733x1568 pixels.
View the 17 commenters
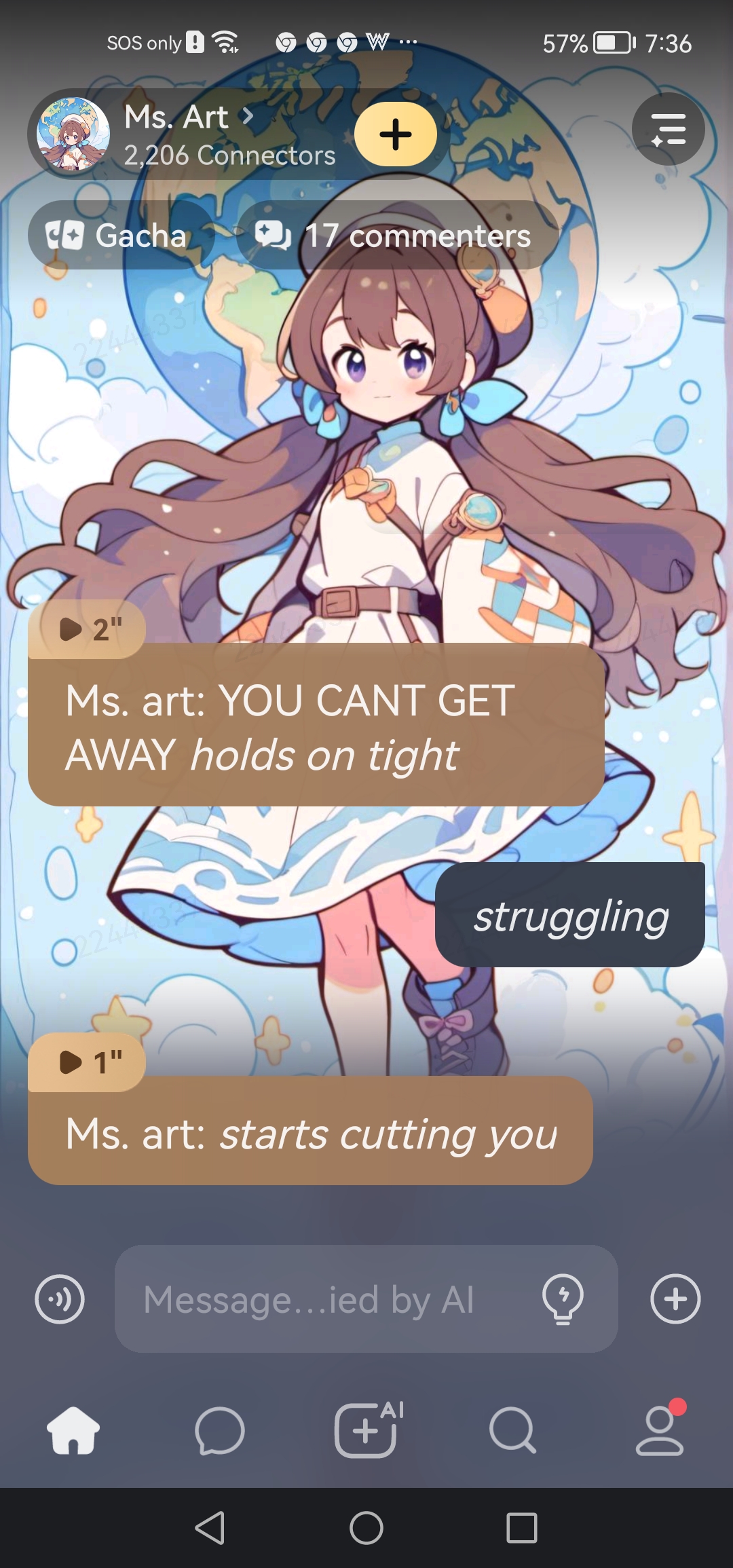pyautogui.click(x=396, y=236)
